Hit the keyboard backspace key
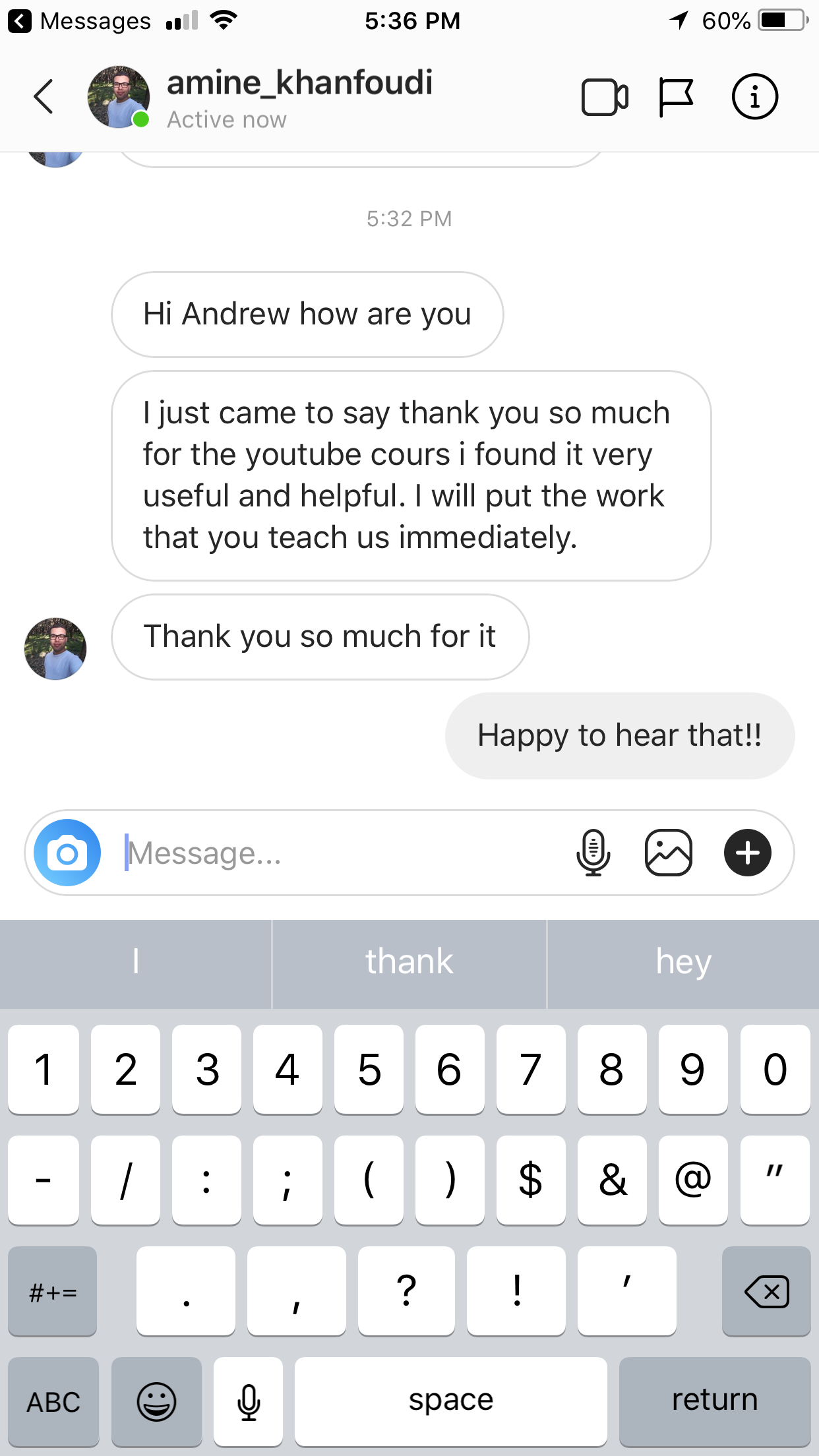819x1456 pixels. [x=766, y=1292]
